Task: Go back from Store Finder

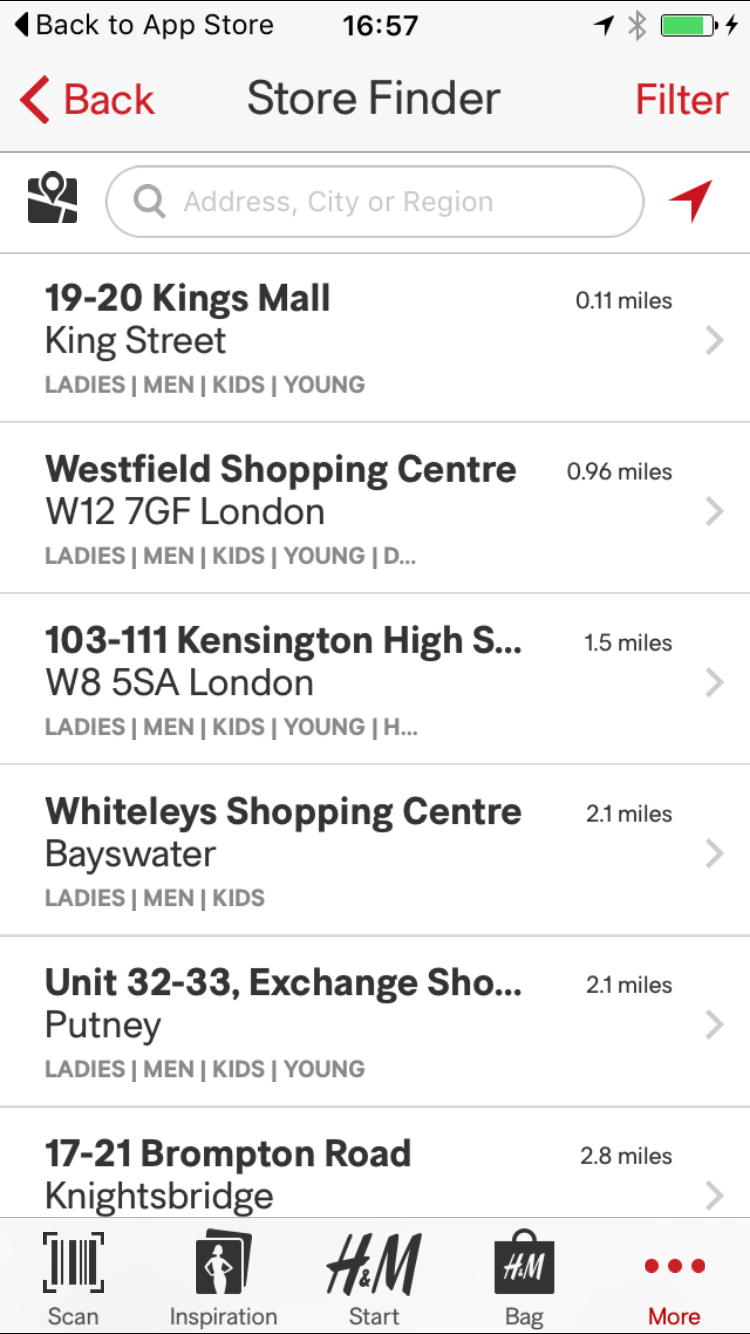Action: [x=87, y=100]
